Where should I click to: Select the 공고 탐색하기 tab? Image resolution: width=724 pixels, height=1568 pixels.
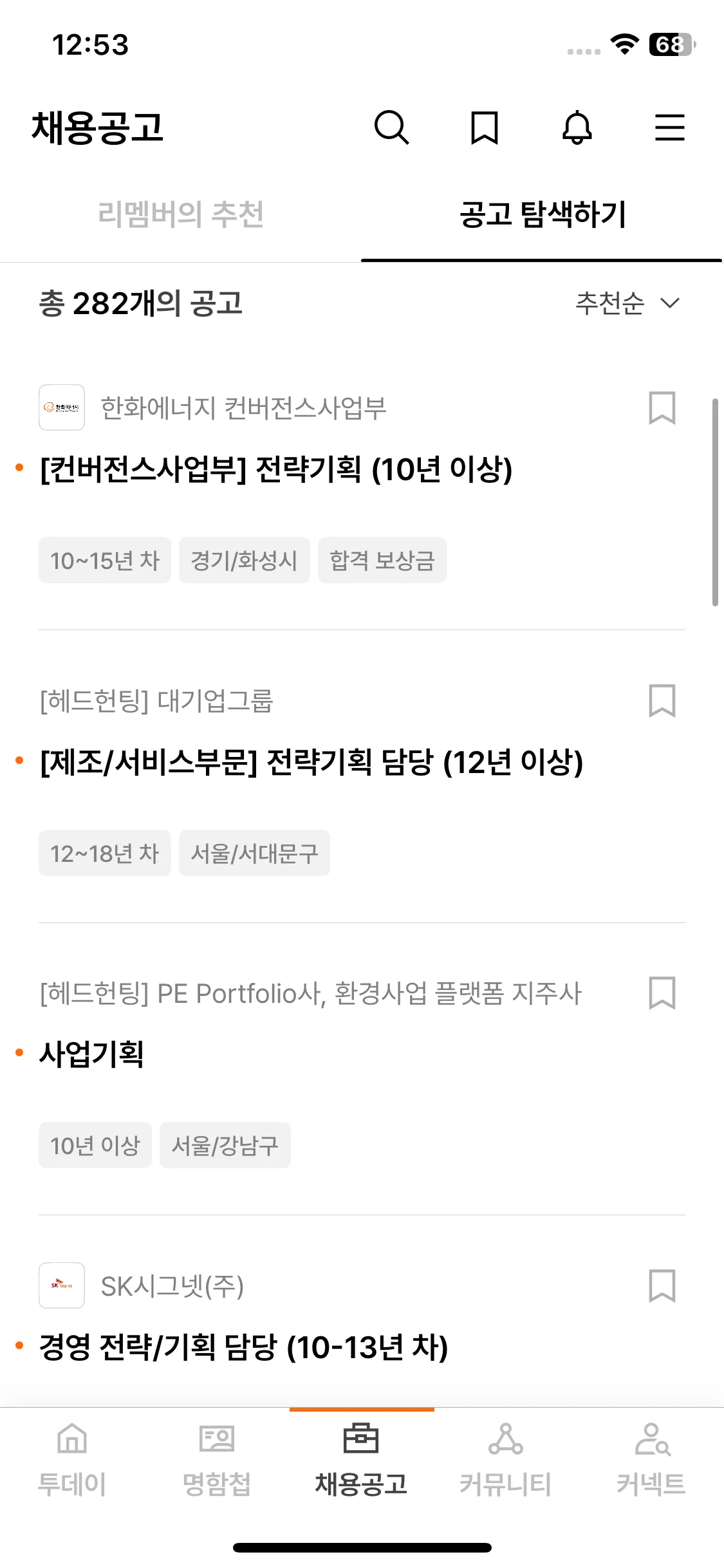pyautogui.click(x=542, y=214)
